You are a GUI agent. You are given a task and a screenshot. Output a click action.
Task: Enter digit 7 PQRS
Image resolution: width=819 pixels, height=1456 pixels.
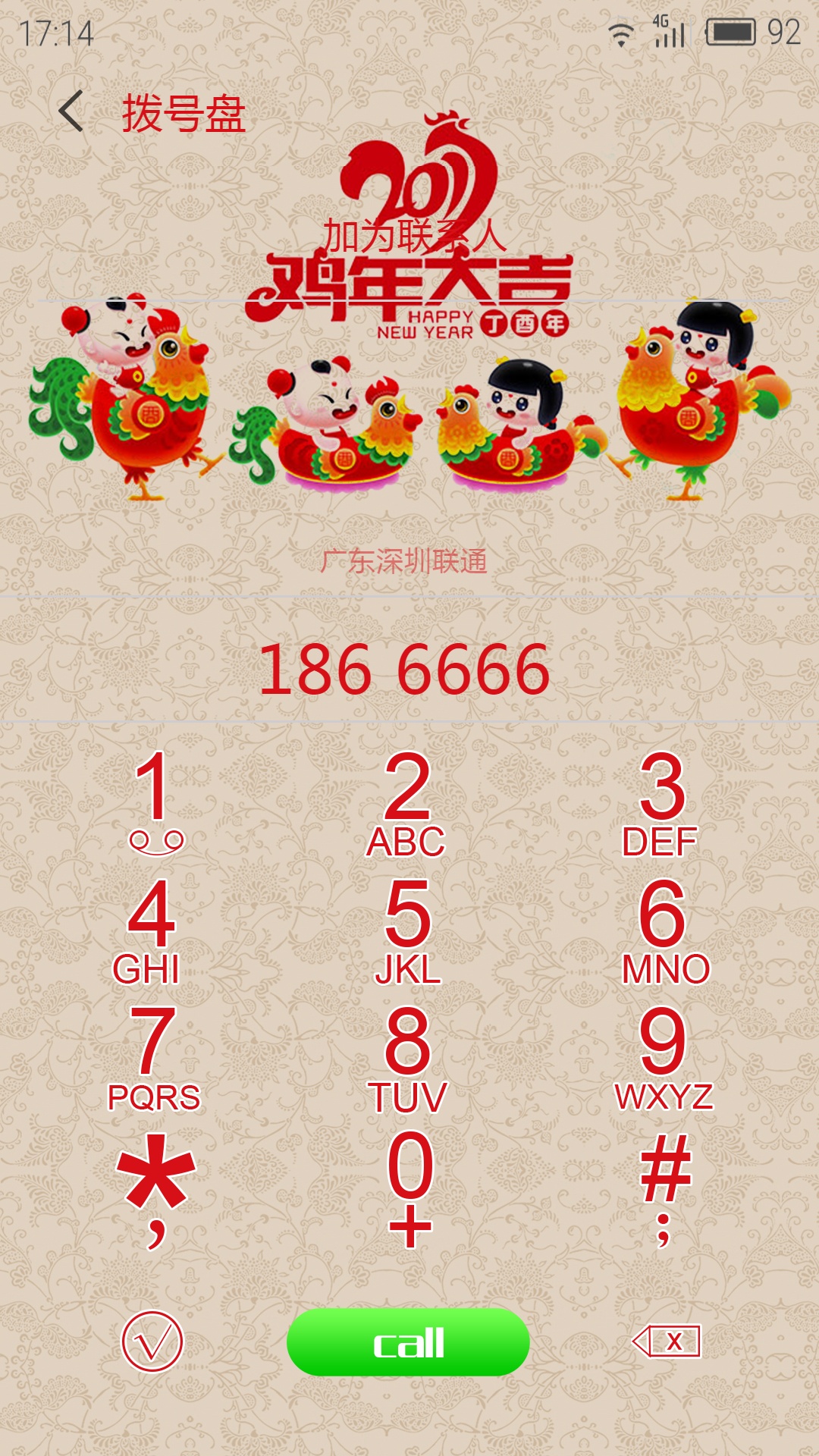(154, 1059)
